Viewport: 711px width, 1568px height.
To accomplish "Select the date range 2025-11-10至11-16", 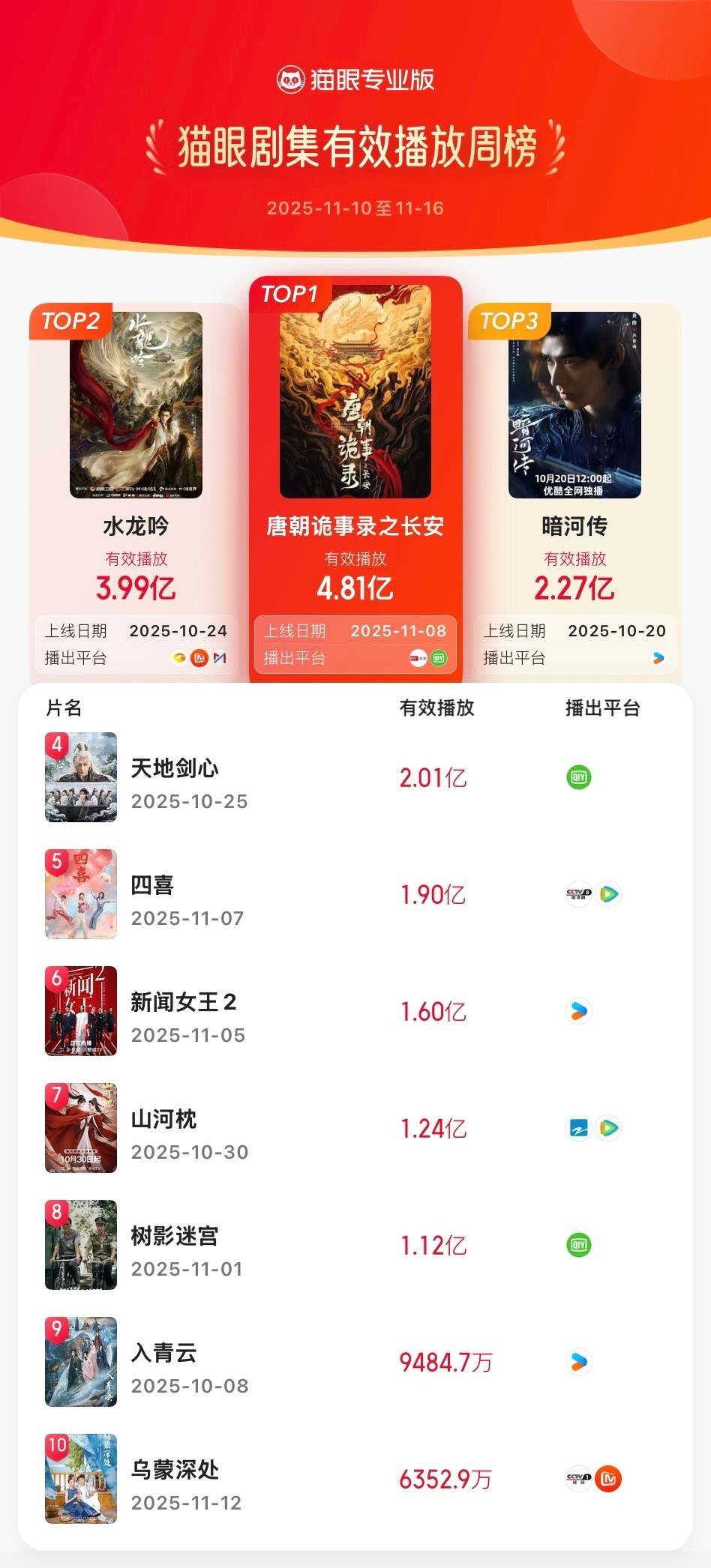I will tap(355, 208).
